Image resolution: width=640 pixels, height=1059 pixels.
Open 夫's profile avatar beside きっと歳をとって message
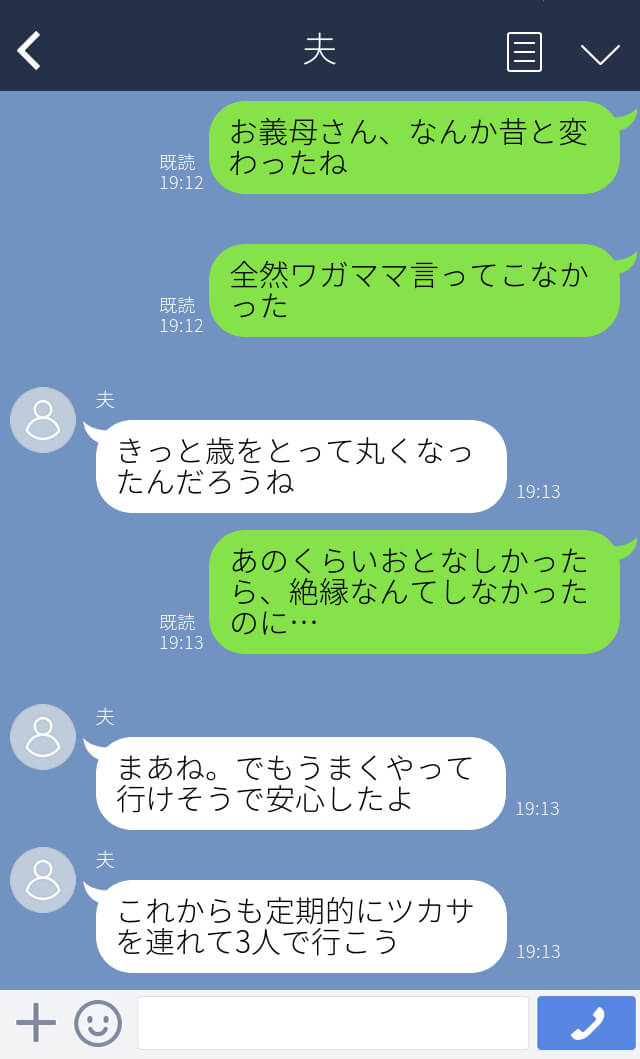(43, 420)
